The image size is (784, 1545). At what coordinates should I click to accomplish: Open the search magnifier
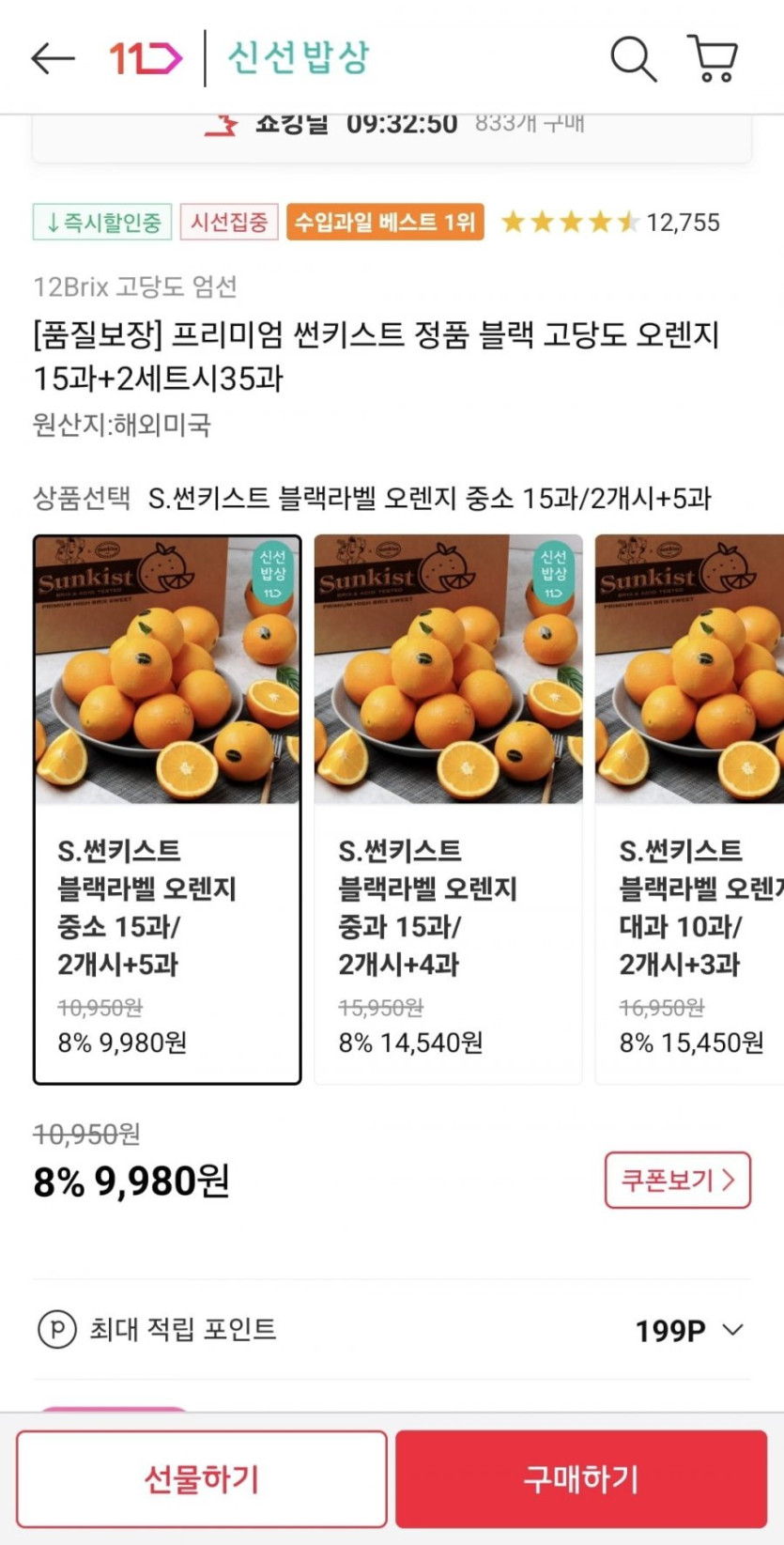pos(633,59)
